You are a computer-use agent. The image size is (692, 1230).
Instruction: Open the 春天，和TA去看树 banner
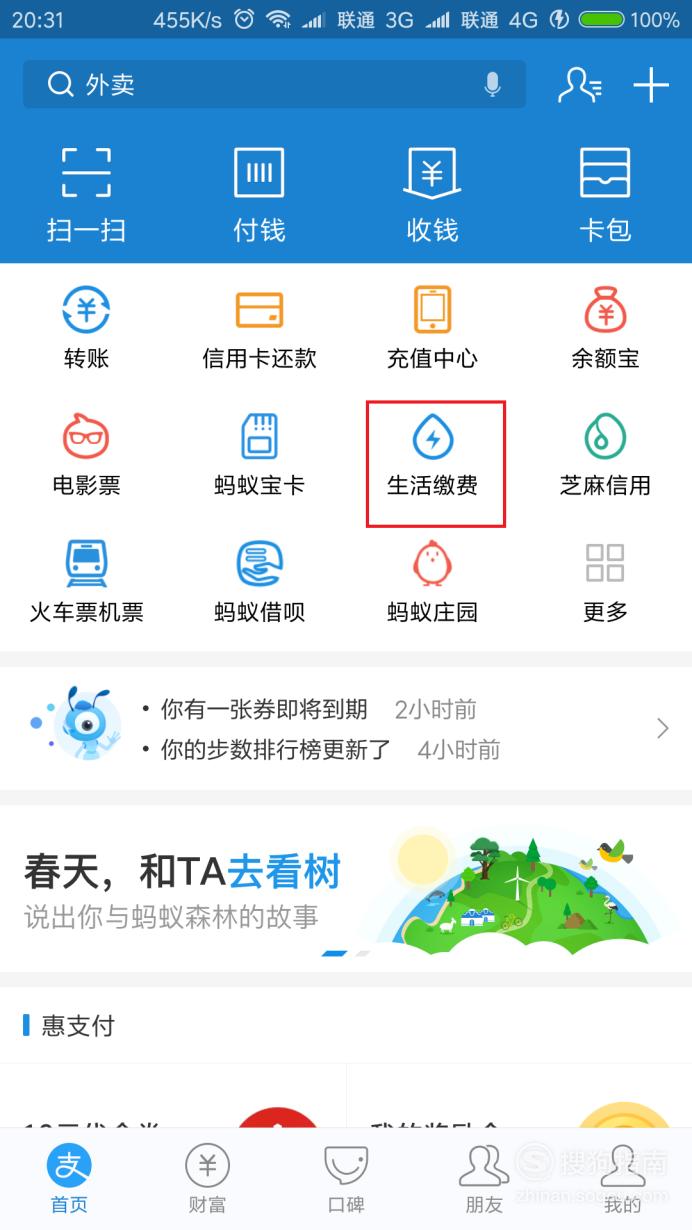[x=346, y=888]
